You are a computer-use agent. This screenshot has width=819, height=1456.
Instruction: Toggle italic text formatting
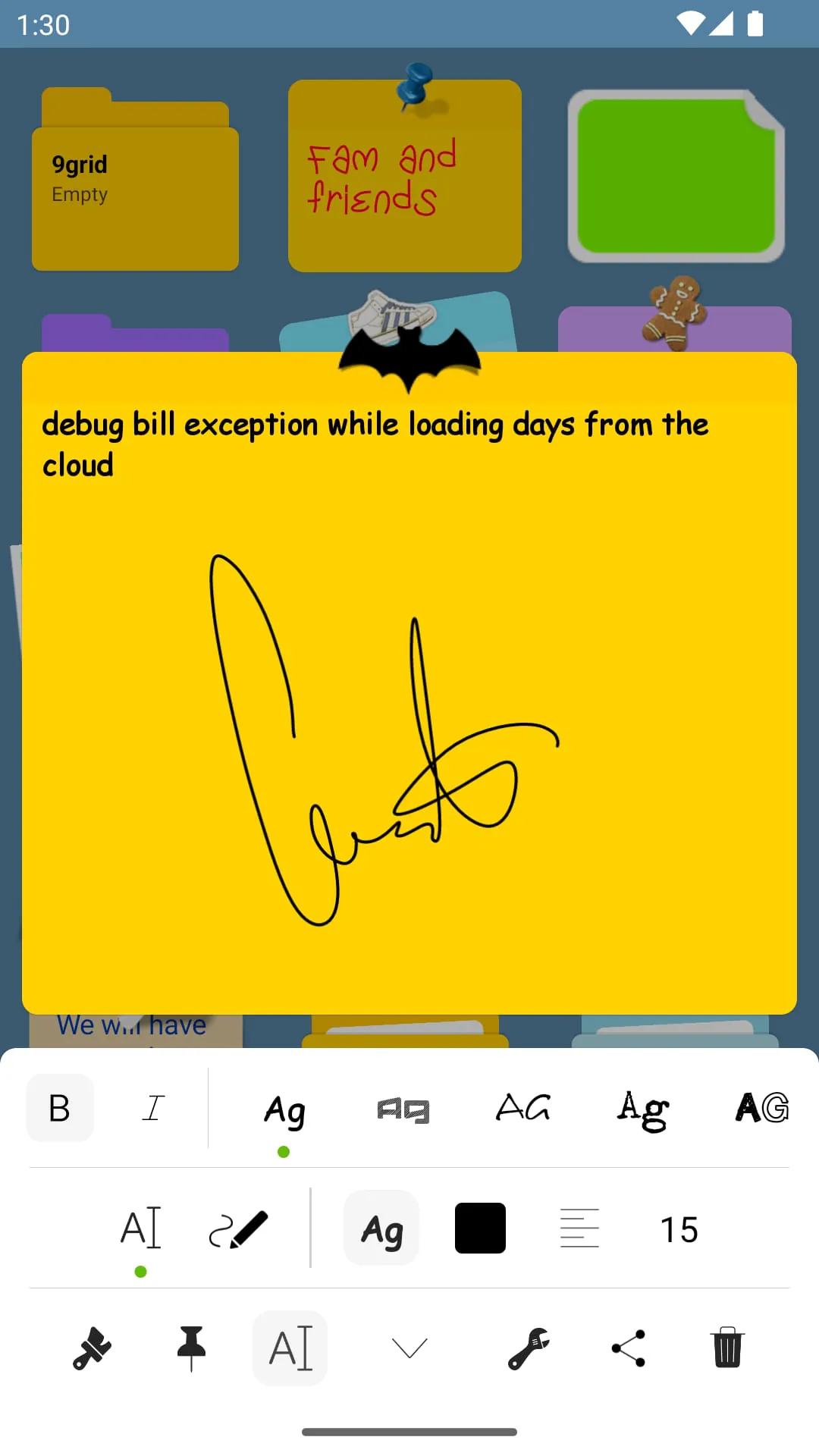pos(153,1107)
